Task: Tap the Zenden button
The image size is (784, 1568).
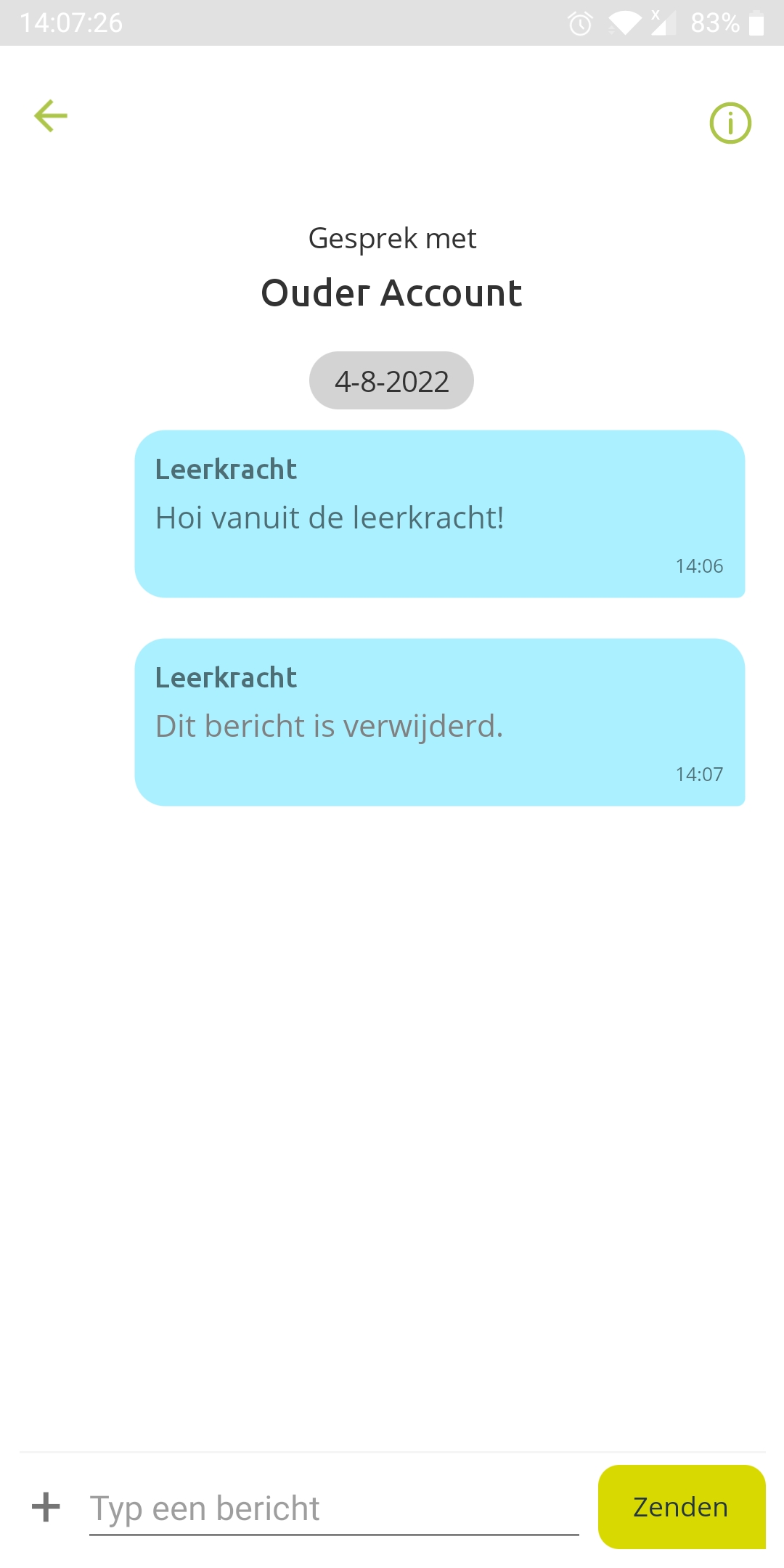Action: coord(681,1507)
